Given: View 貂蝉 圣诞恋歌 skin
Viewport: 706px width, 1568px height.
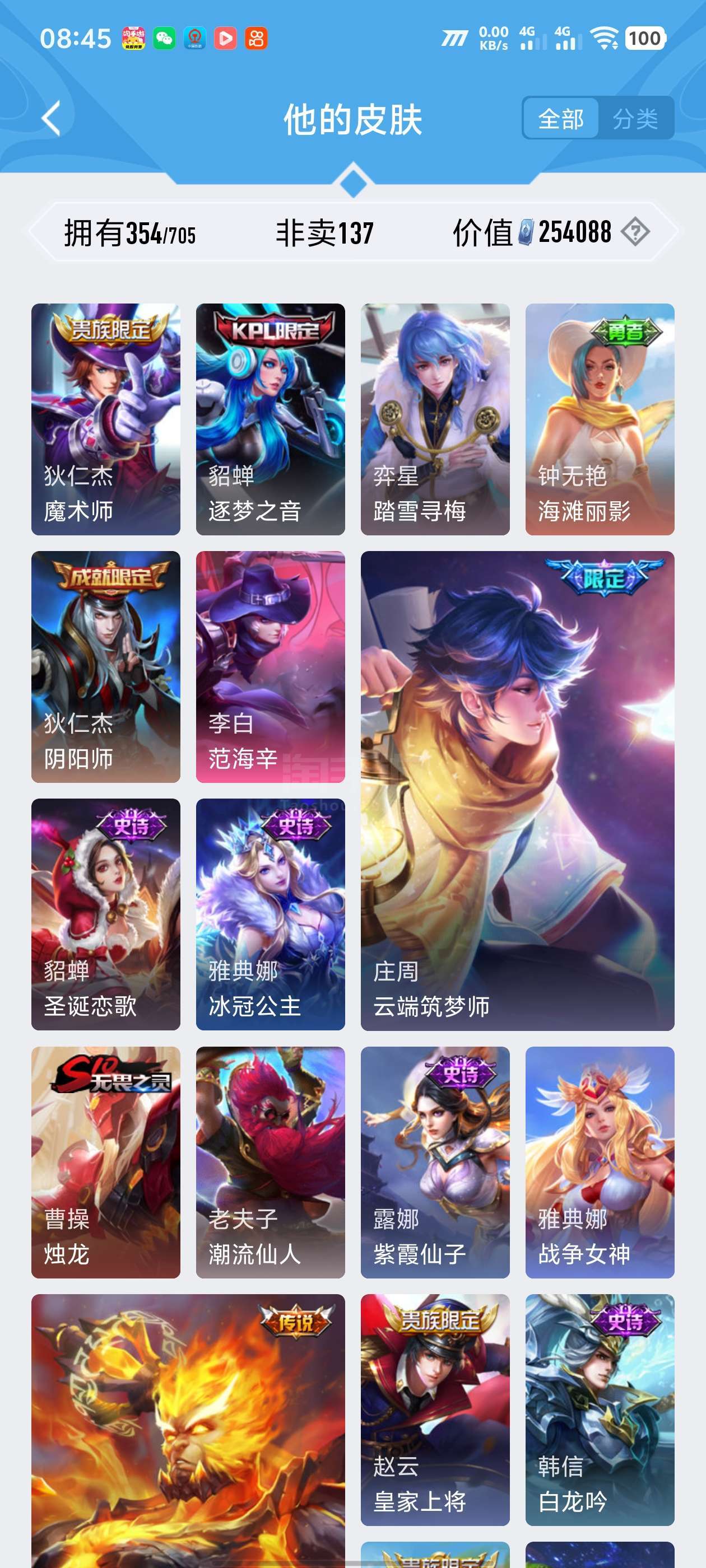Looking at the screenshot, I should click(x=106, y=914).
